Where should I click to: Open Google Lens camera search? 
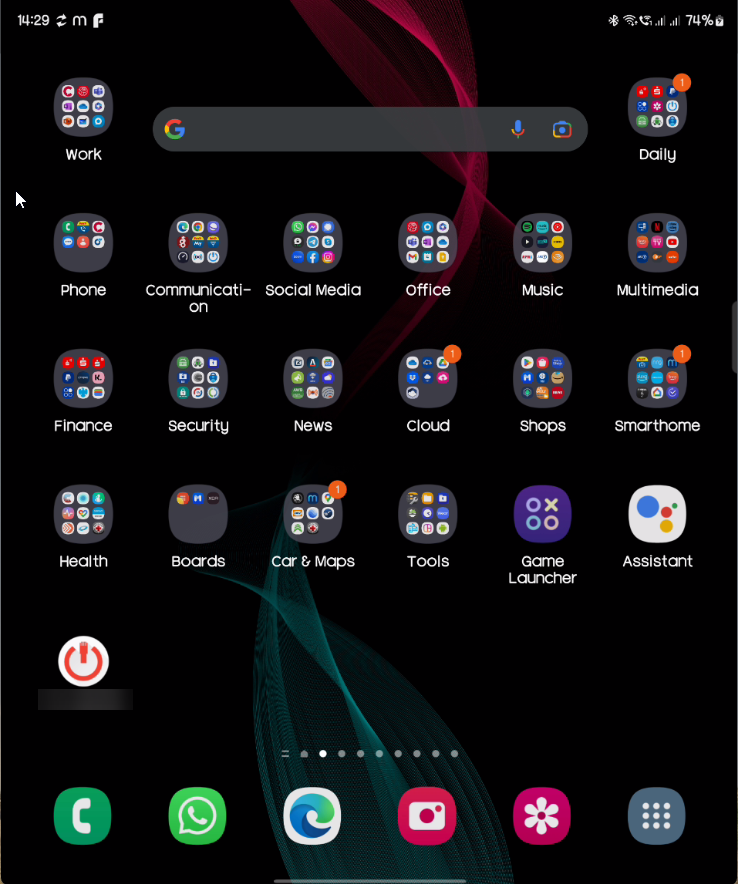[x=562, y=130]
